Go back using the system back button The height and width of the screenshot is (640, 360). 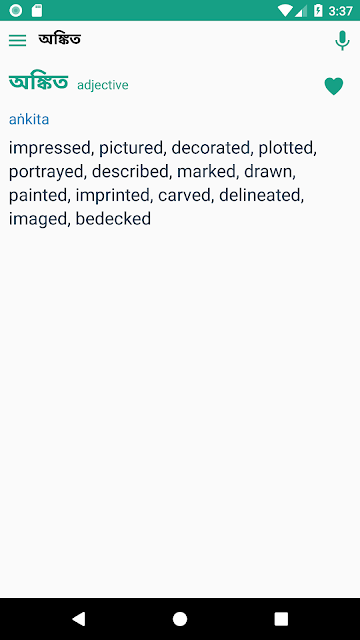tap(79, 619)
